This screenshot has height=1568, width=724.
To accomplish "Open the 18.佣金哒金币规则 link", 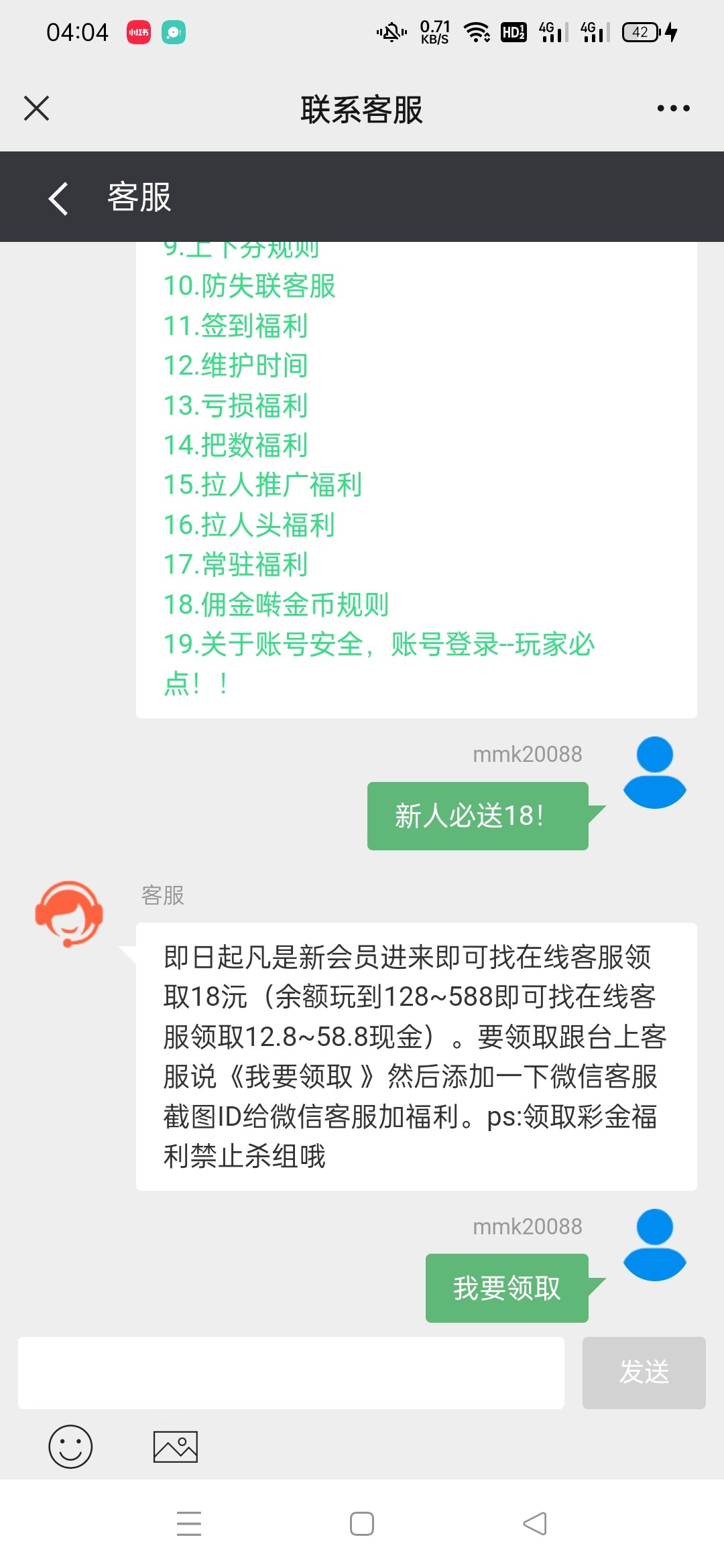I will 276,604.
